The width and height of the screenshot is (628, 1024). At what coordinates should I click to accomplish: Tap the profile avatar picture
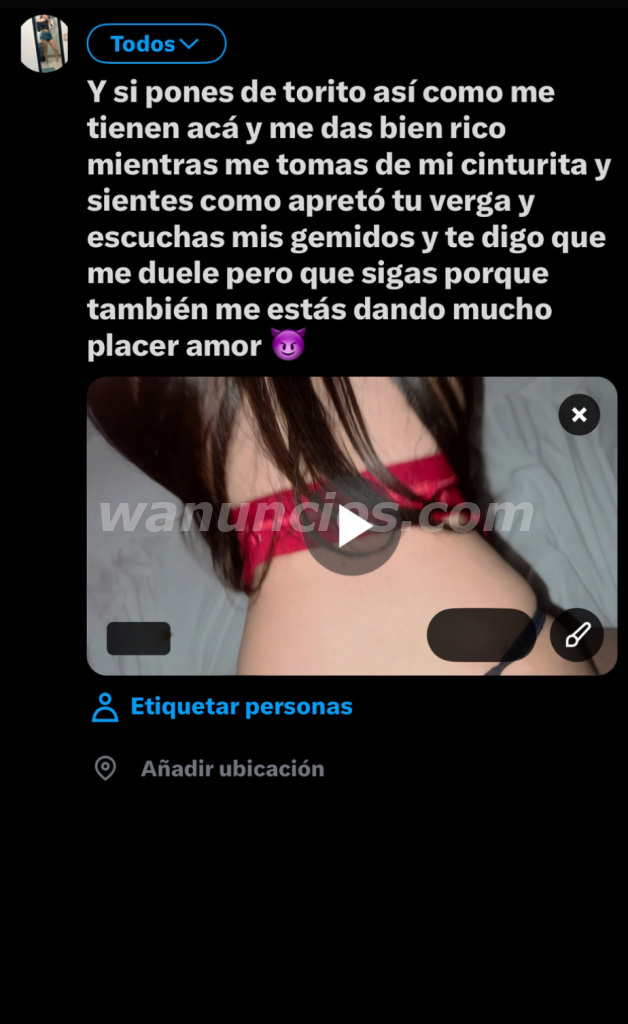(x=44, y=43)
